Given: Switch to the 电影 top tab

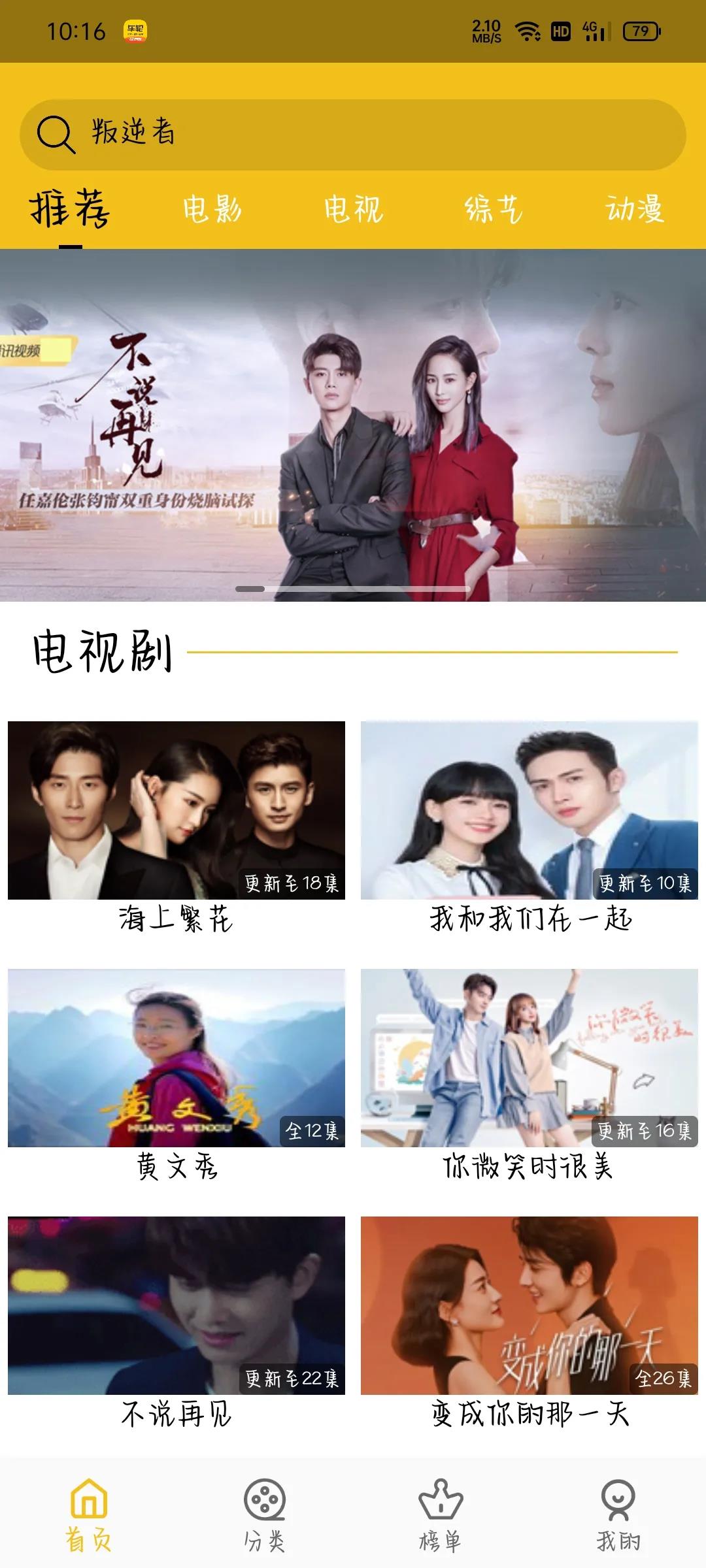Looking at the screenshot, I should click(212, 210).
